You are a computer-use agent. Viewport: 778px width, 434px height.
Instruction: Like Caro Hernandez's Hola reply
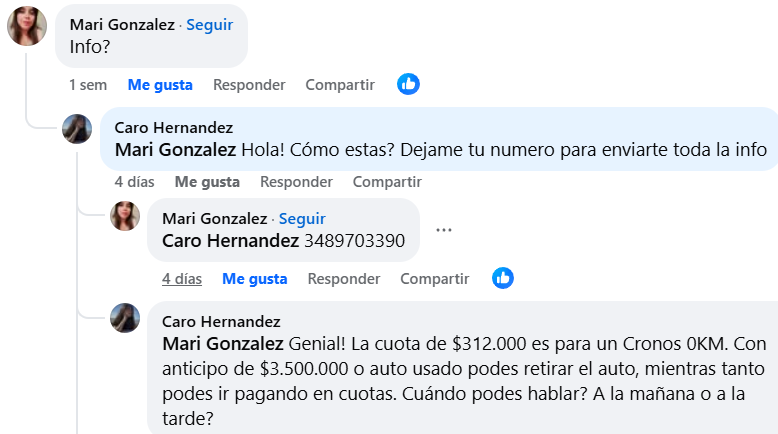pos(207,182)
